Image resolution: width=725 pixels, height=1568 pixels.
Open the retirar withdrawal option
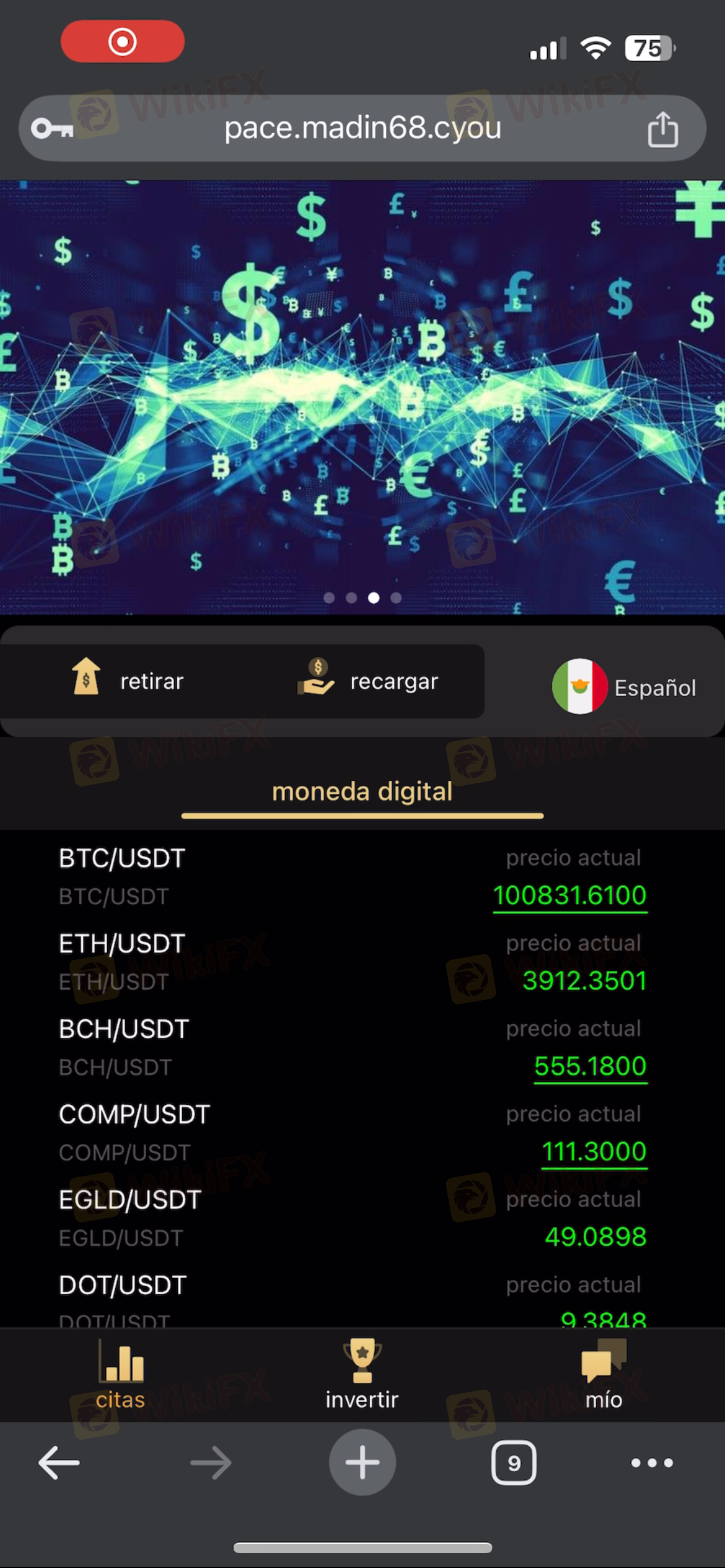(x=128, y=681)
